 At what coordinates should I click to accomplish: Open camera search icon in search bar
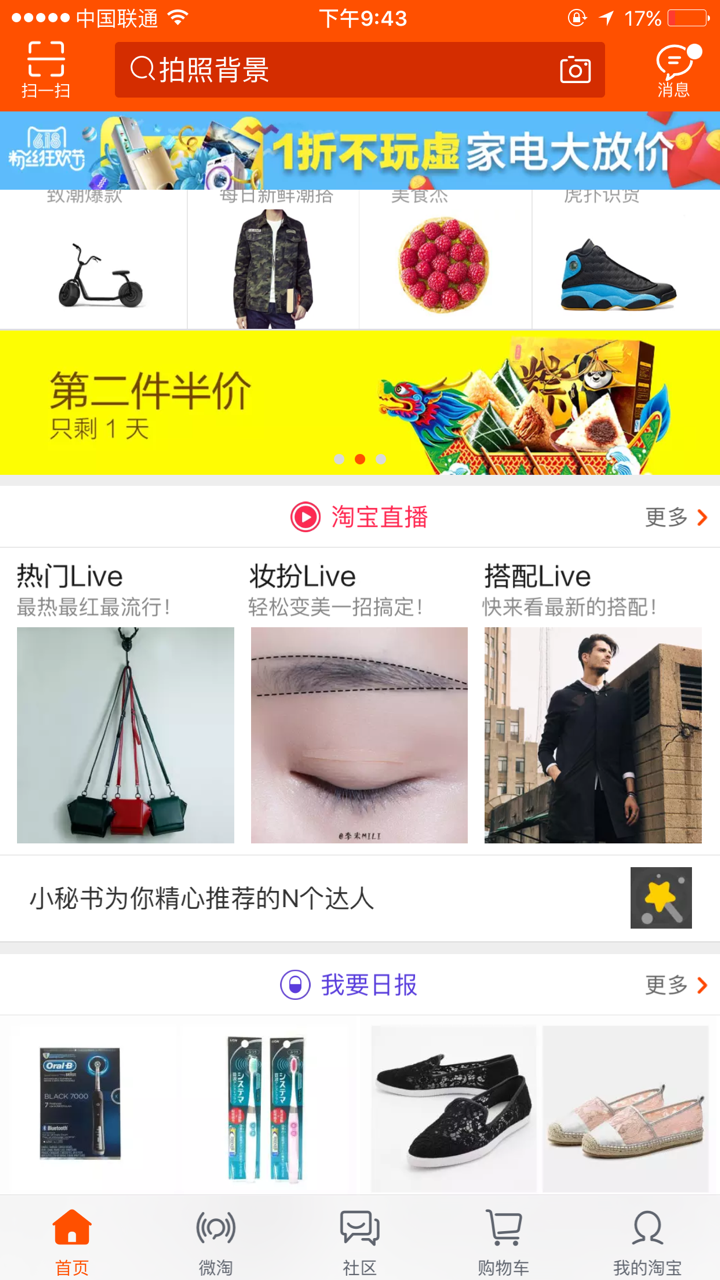point(575,70)
